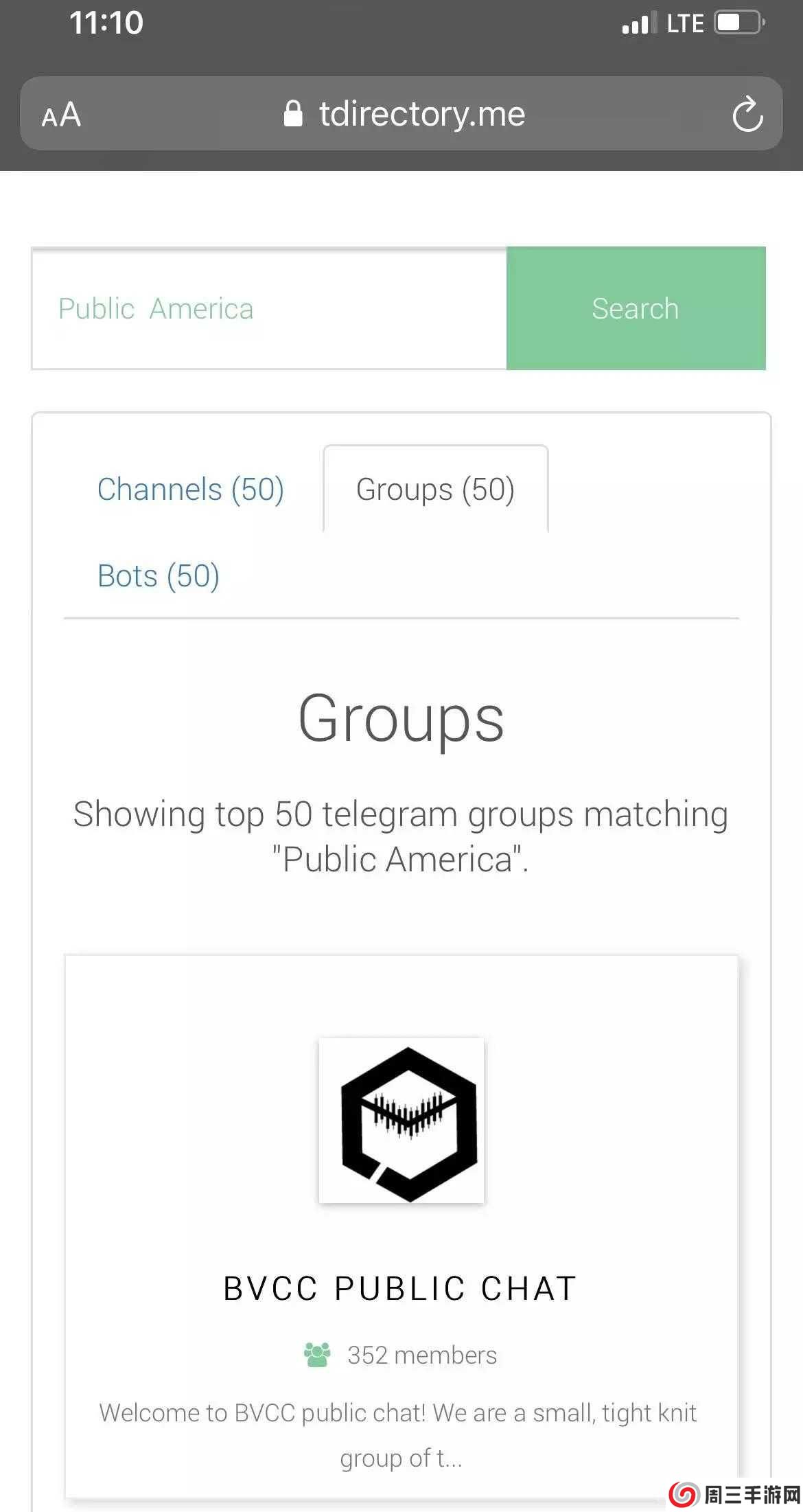Hit the green Search button
Screen dimensions: 803x1512
[636, 309]
